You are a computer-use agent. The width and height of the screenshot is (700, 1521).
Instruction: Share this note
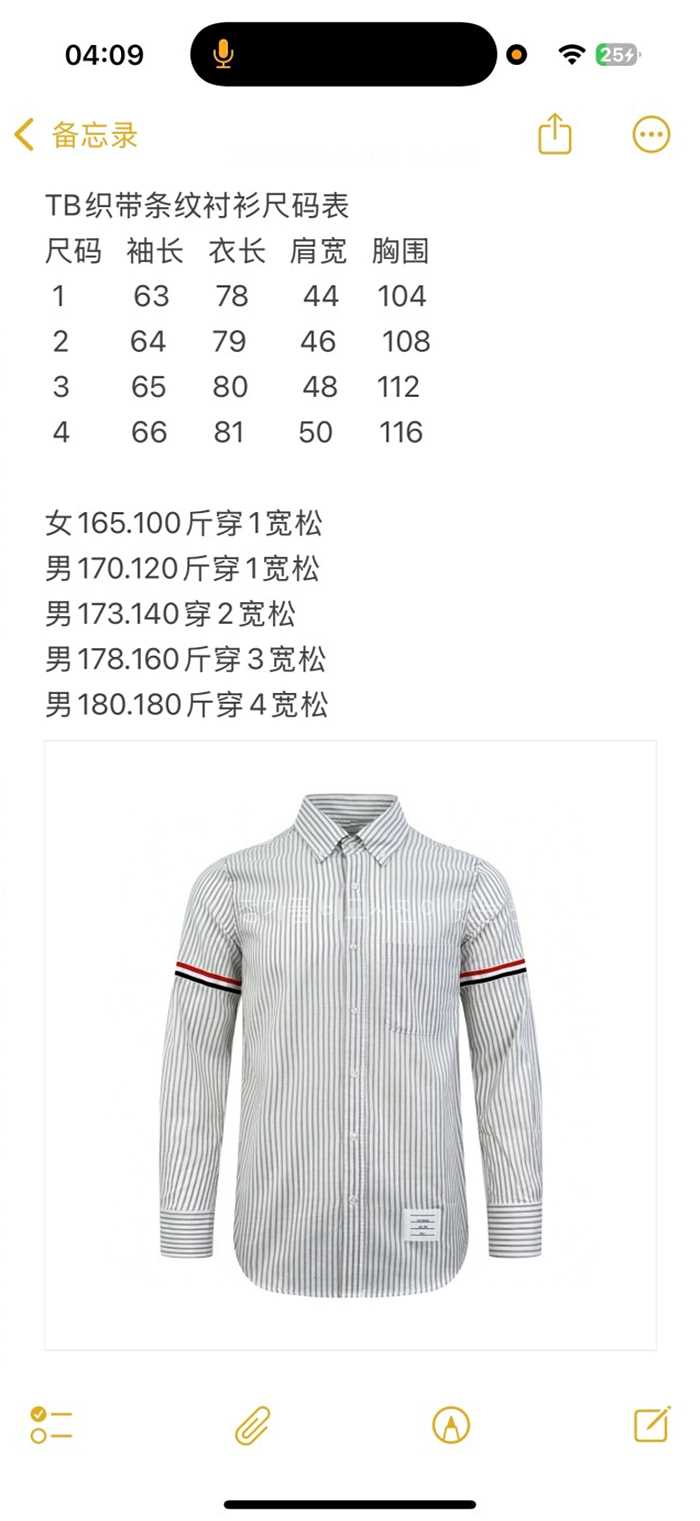555,134
